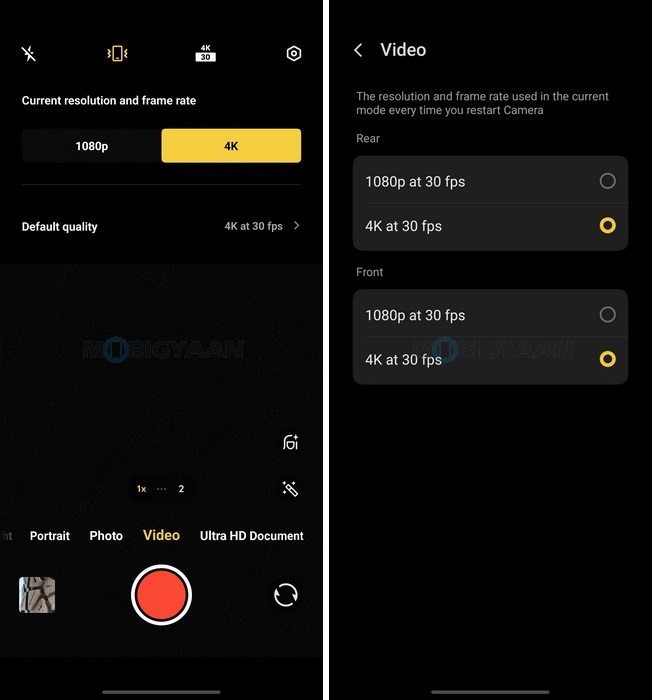Toggle video stabilization icon

click(x=117, y=54)
